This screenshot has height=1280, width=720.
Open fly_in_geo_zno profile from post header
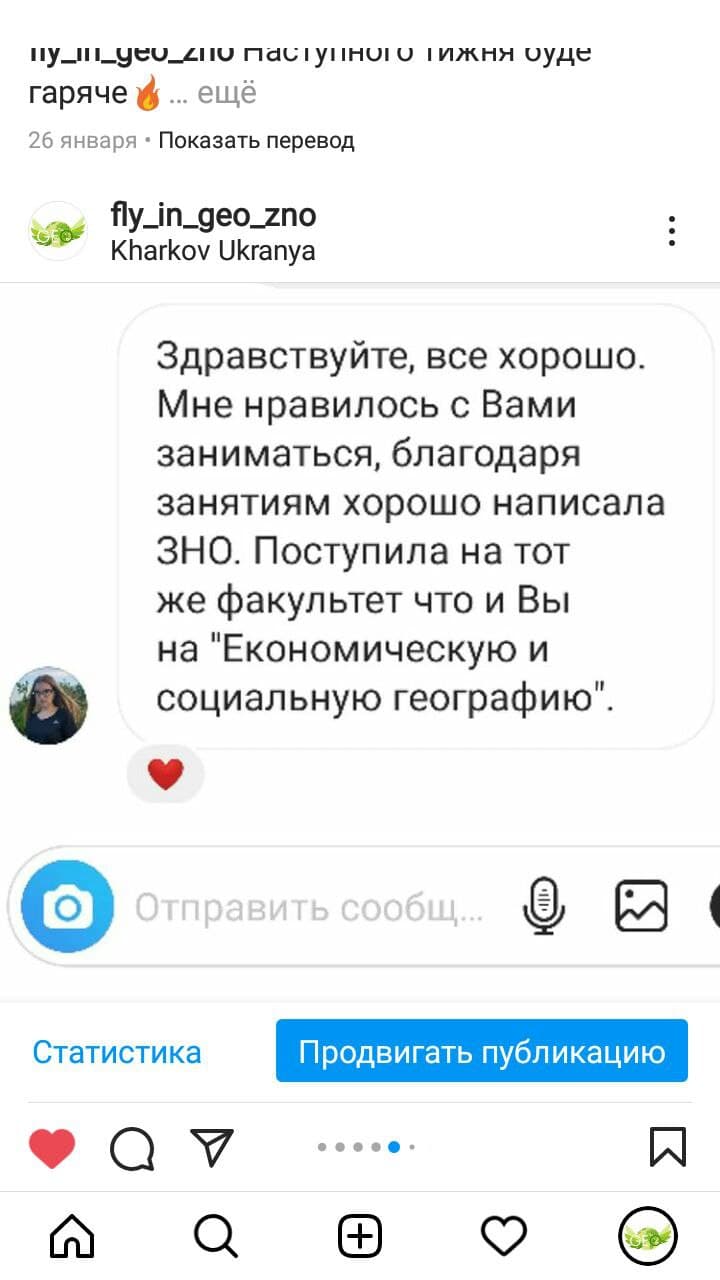click(x=213, y=214)
